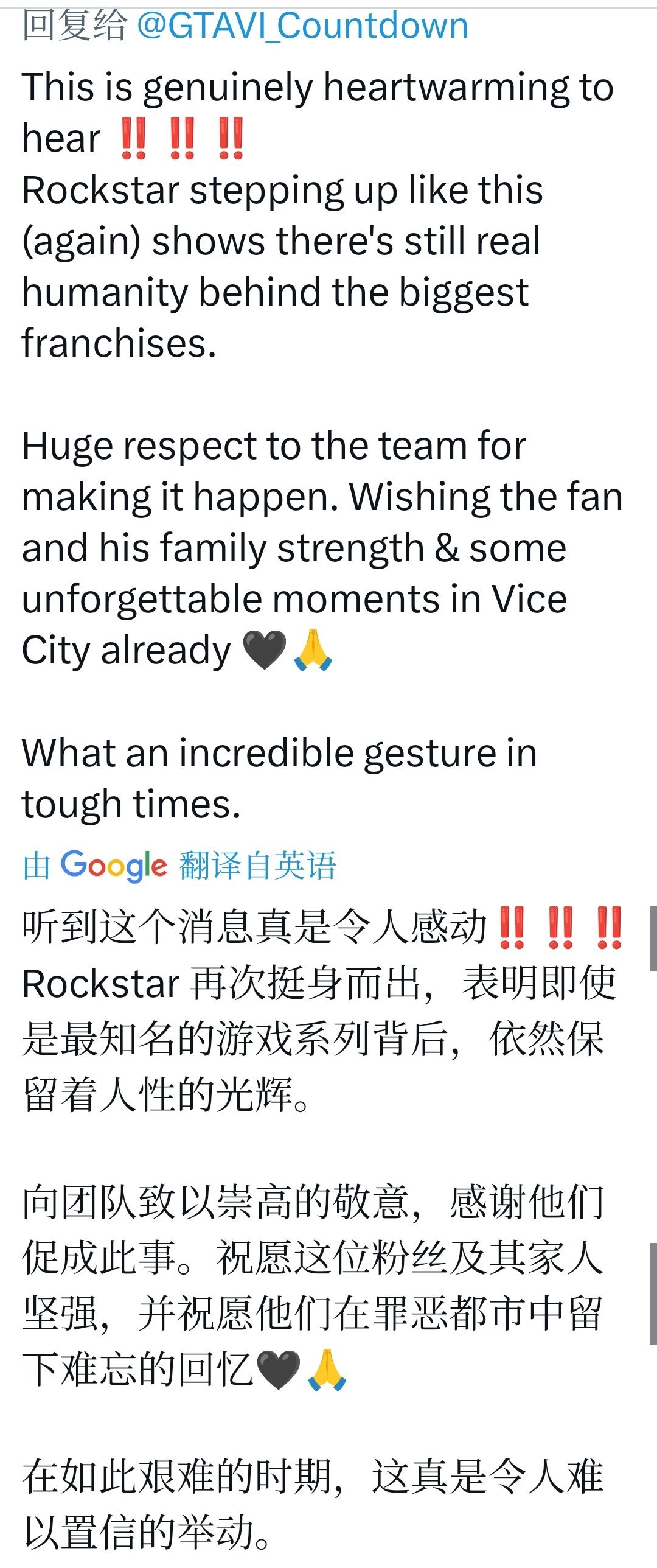Tap the Google translated-from-English link

(179, 865)
